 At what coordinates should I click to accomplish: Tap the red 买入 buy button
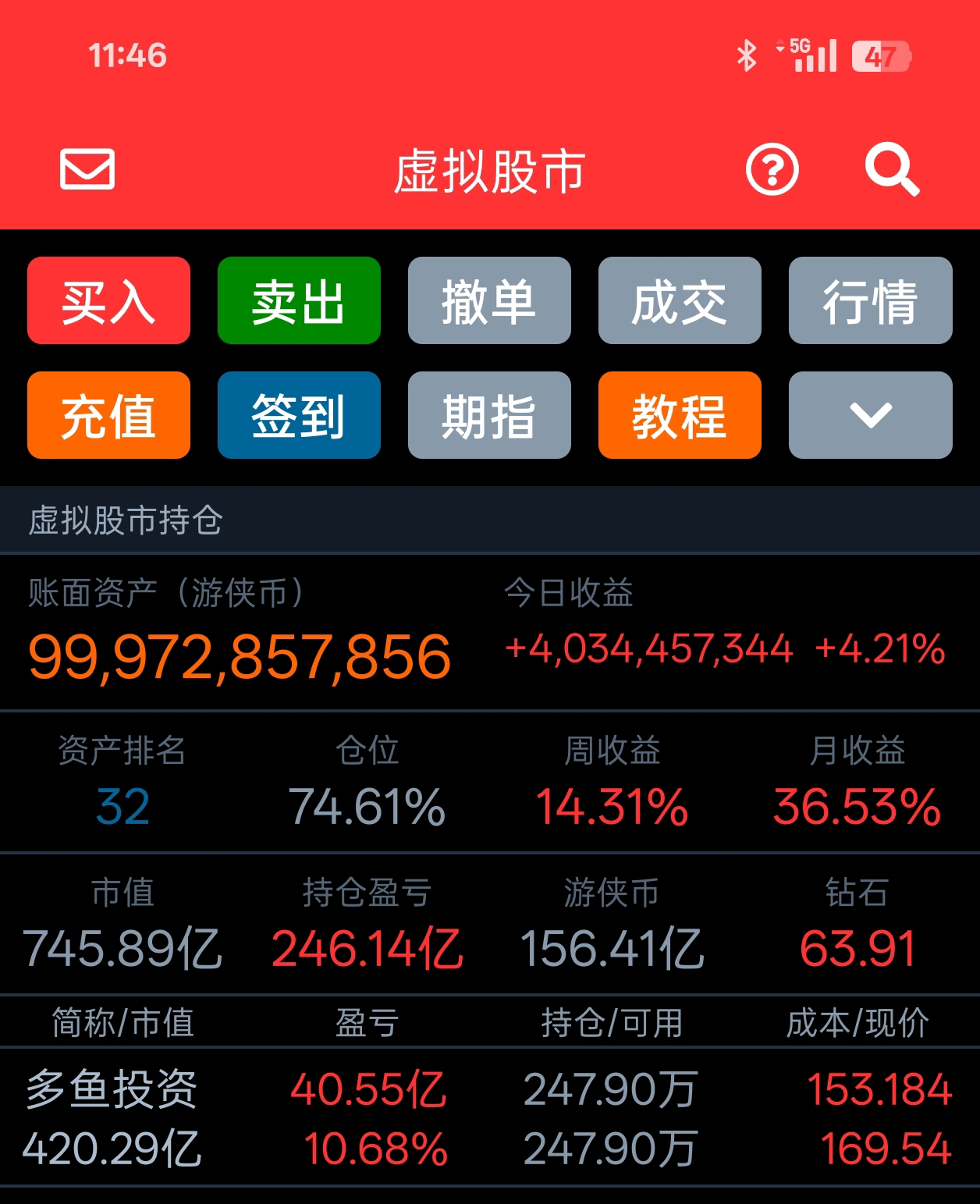[x=108, y=300]
